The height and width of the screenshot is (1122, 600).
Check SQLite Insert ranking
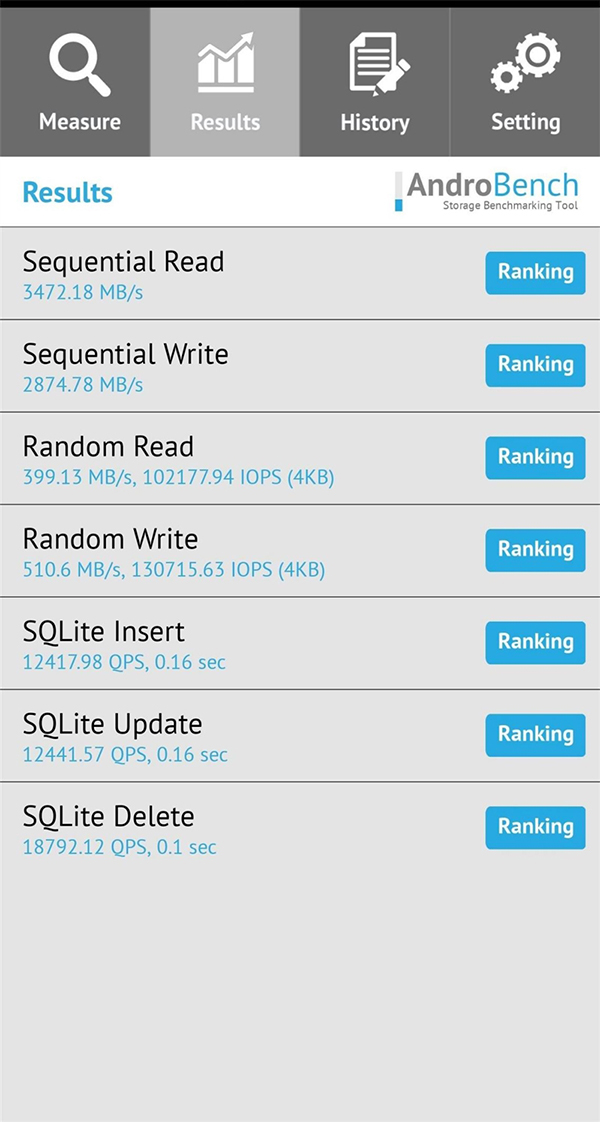(535, 643)
